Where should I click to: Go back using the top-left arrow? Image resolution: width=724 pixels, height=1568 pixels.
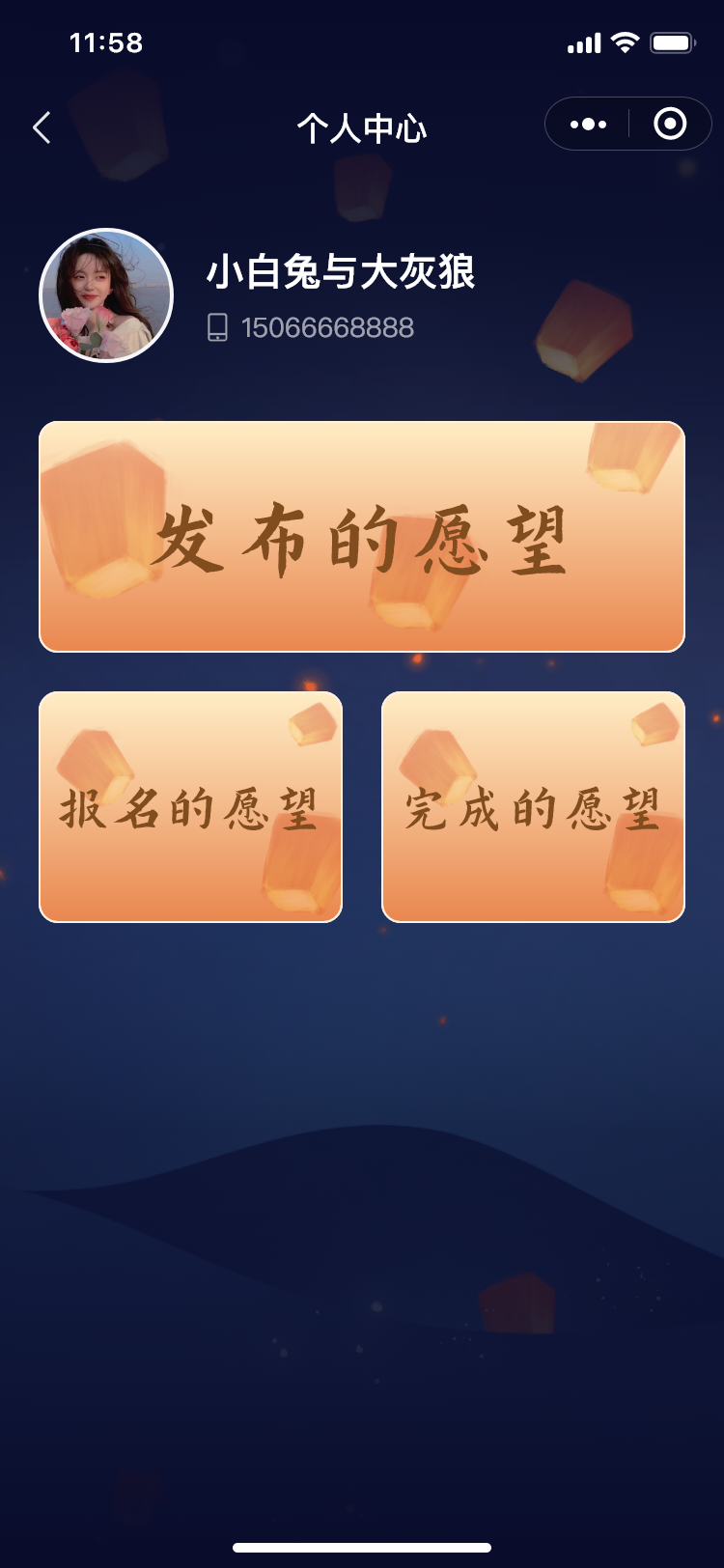pos(42,127)
